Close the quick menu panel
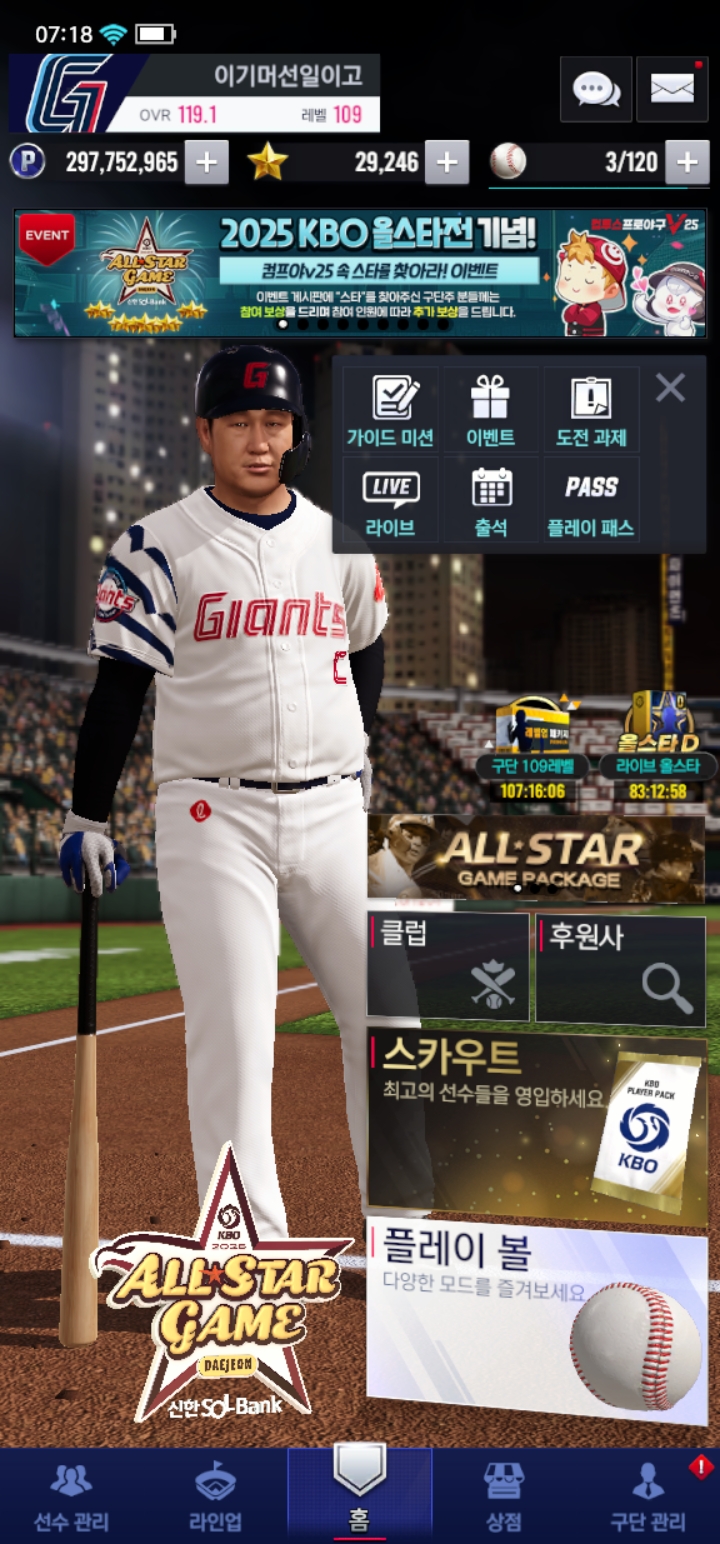 (670, 388)
